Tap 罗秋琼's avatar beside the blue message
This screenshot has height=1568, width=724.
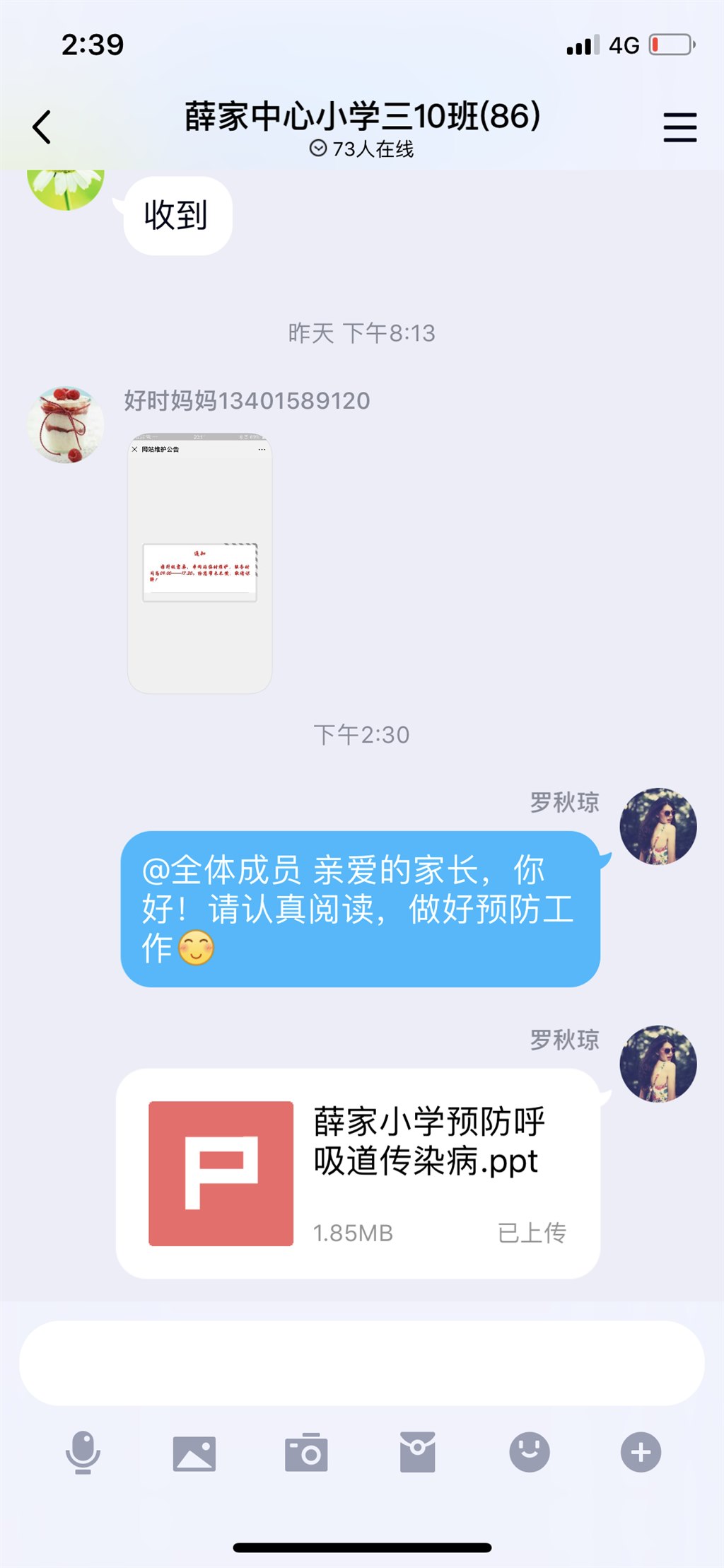(658, 826)
